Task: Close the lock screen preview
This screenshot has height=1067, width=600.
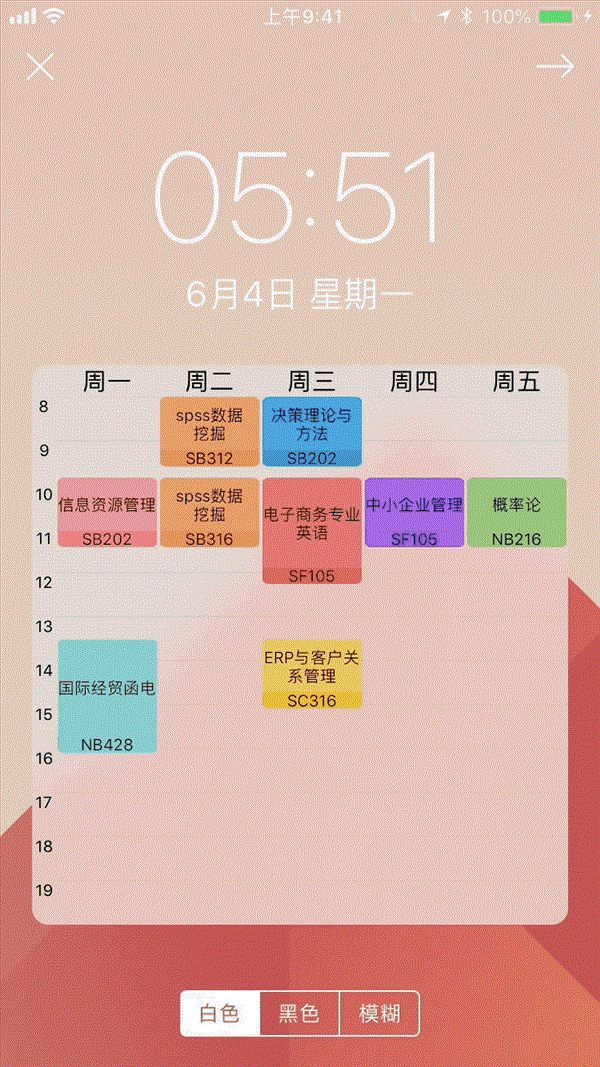Action: (x=40, y=67)
